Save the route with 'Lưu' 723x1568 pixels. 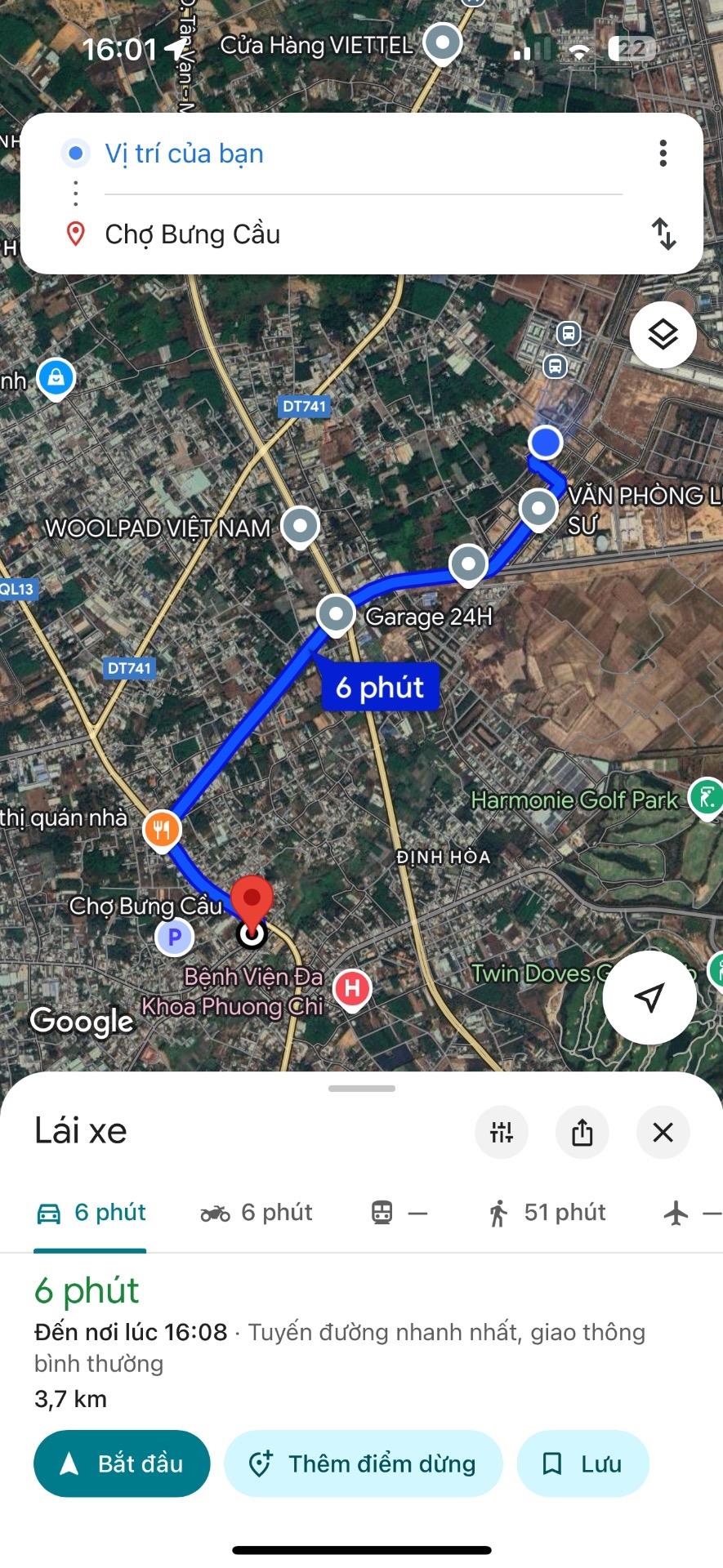click(x=582, y=1463)
